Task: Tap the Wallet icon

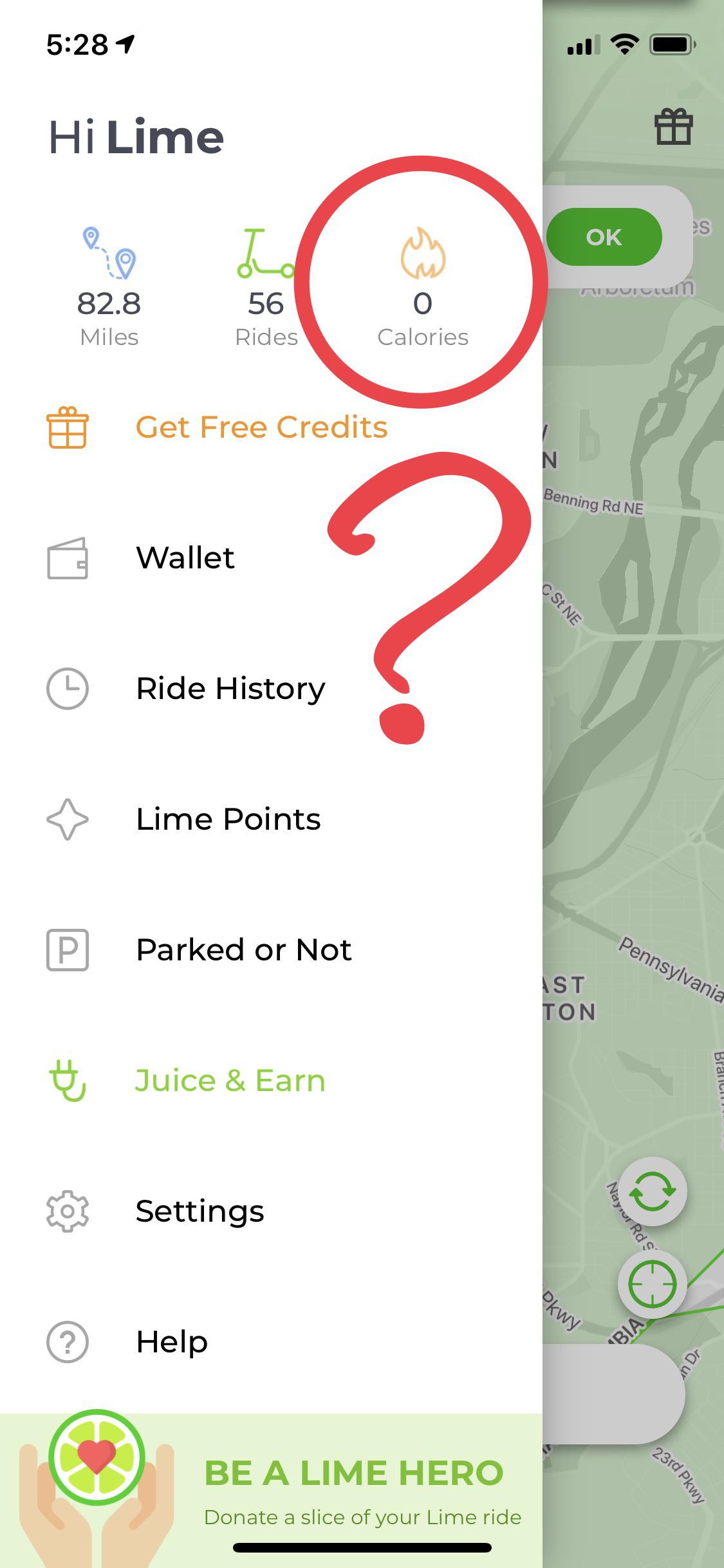Action: 68,559
